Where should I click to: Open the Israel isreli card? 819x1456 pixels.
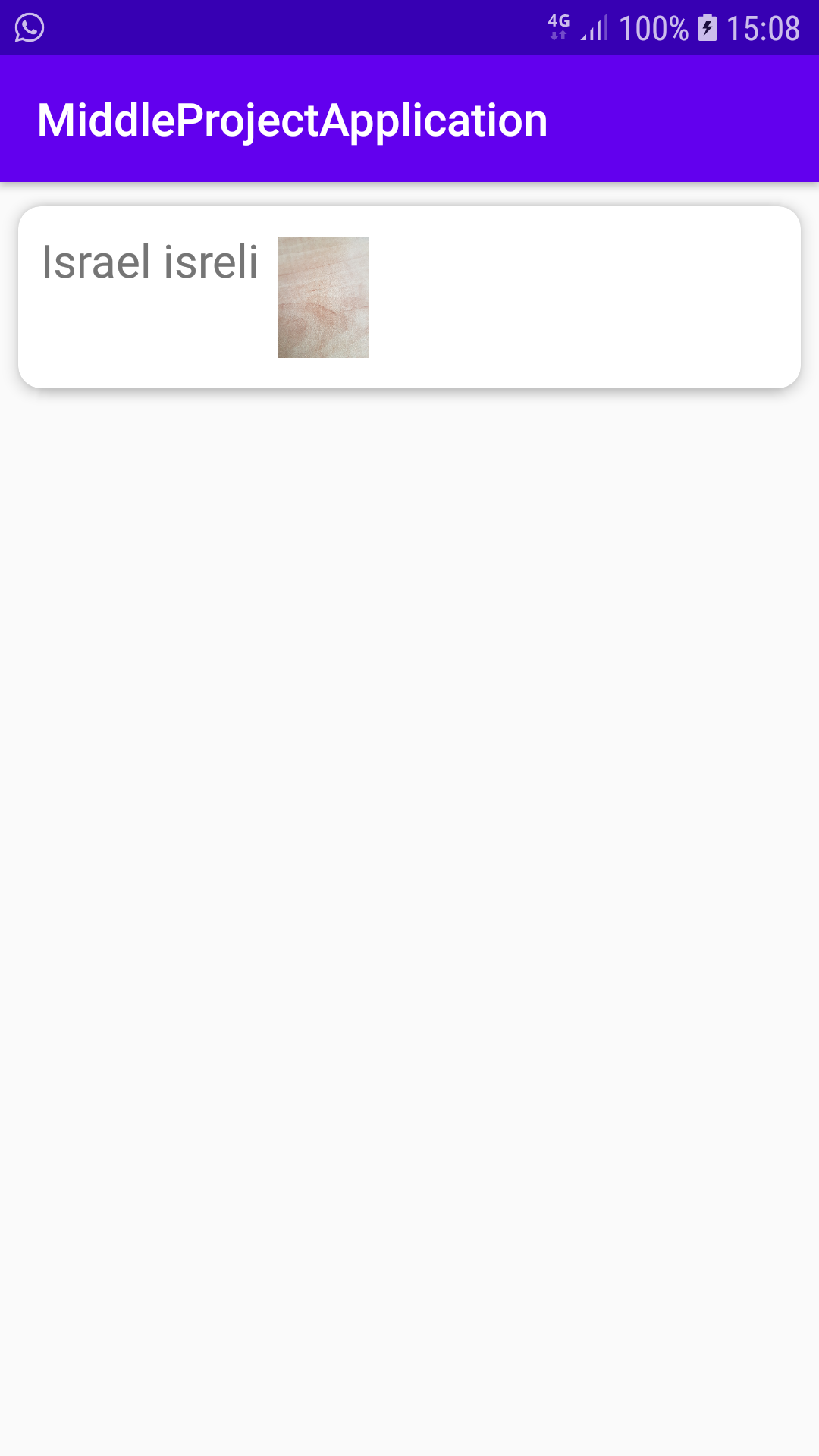(x=409, y=297)
